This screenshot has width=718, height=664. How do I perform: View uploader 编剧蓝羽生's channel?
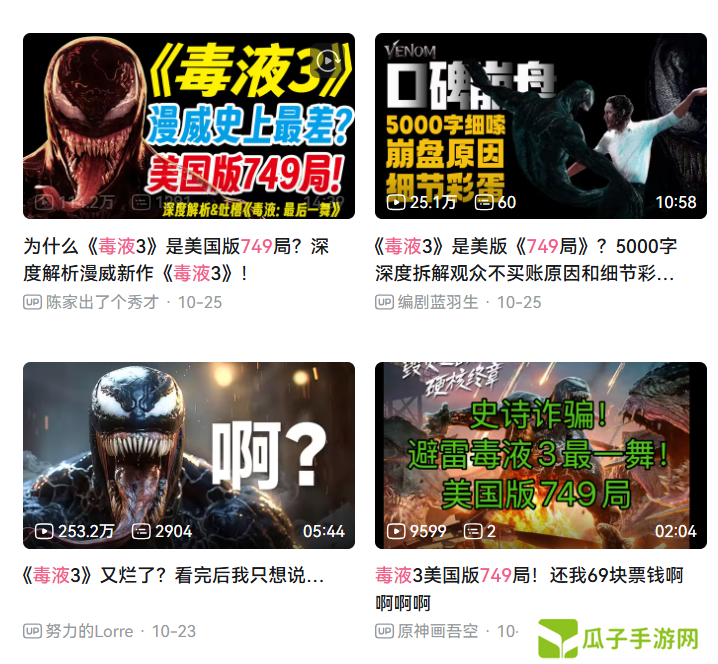coord(437,301)
